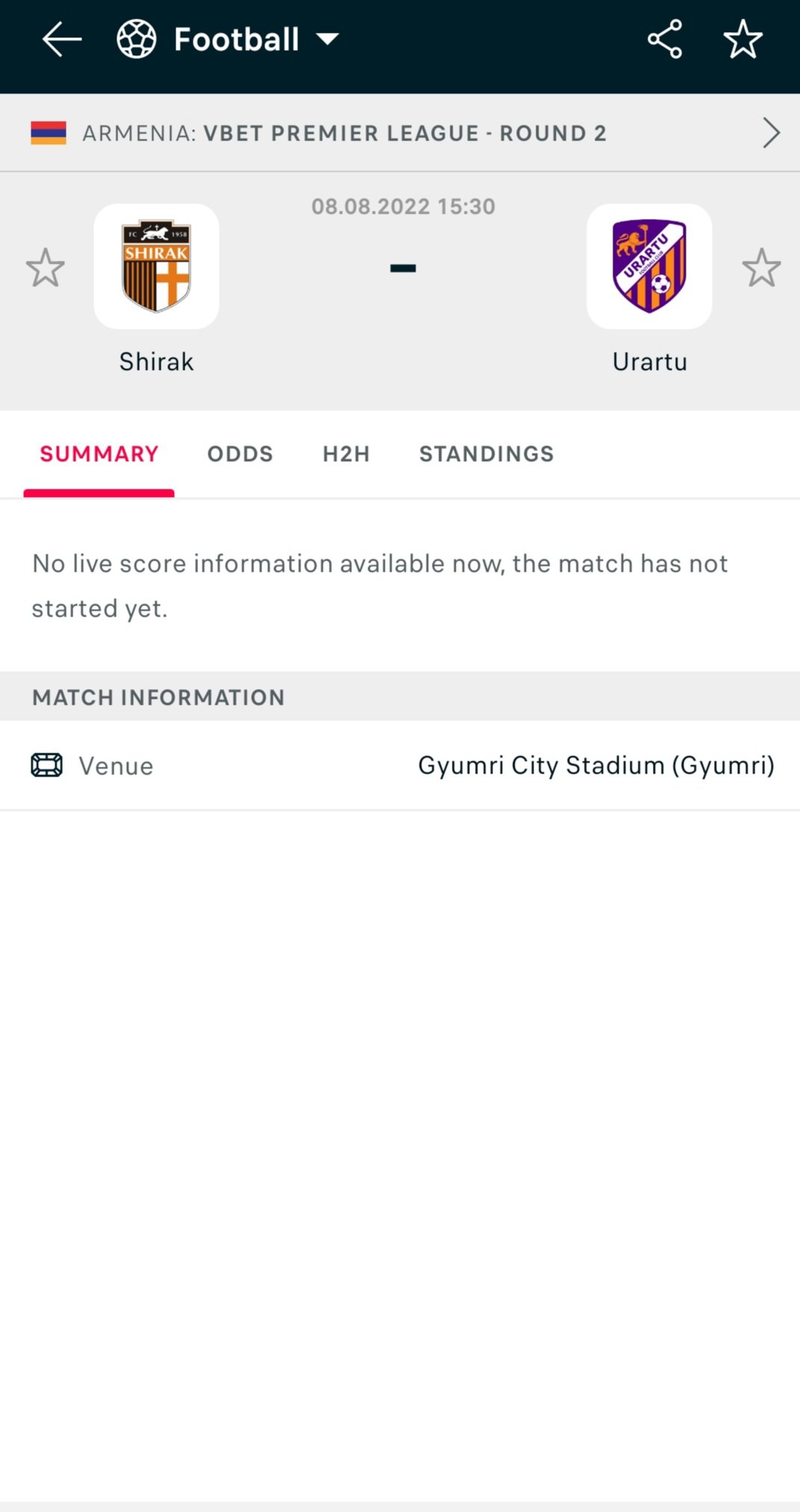800x1512 pixels.
Task: Open the Football sport dropdown
Action: click(229, 40)
